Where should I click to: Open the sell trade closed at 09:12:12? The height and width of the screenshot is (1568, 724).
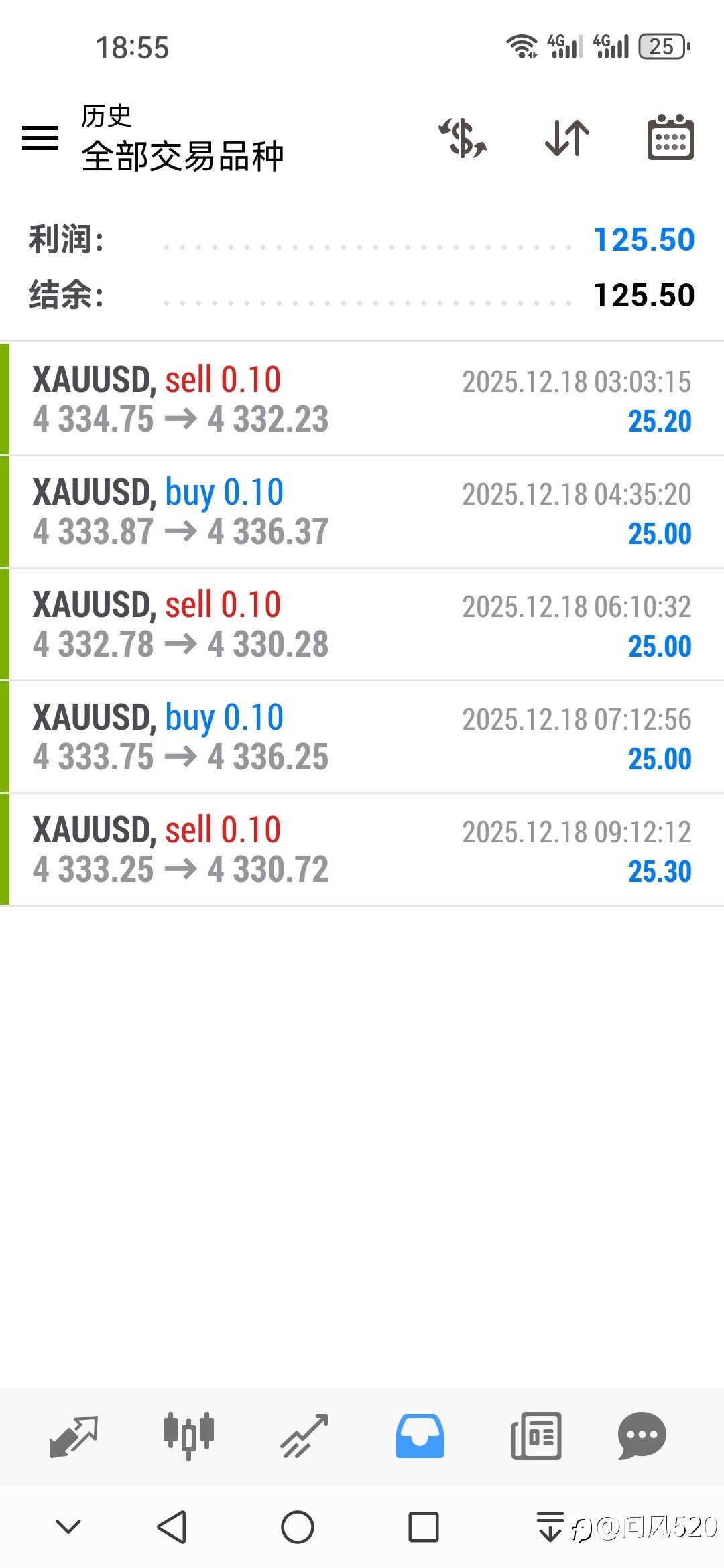click(362, 850)
